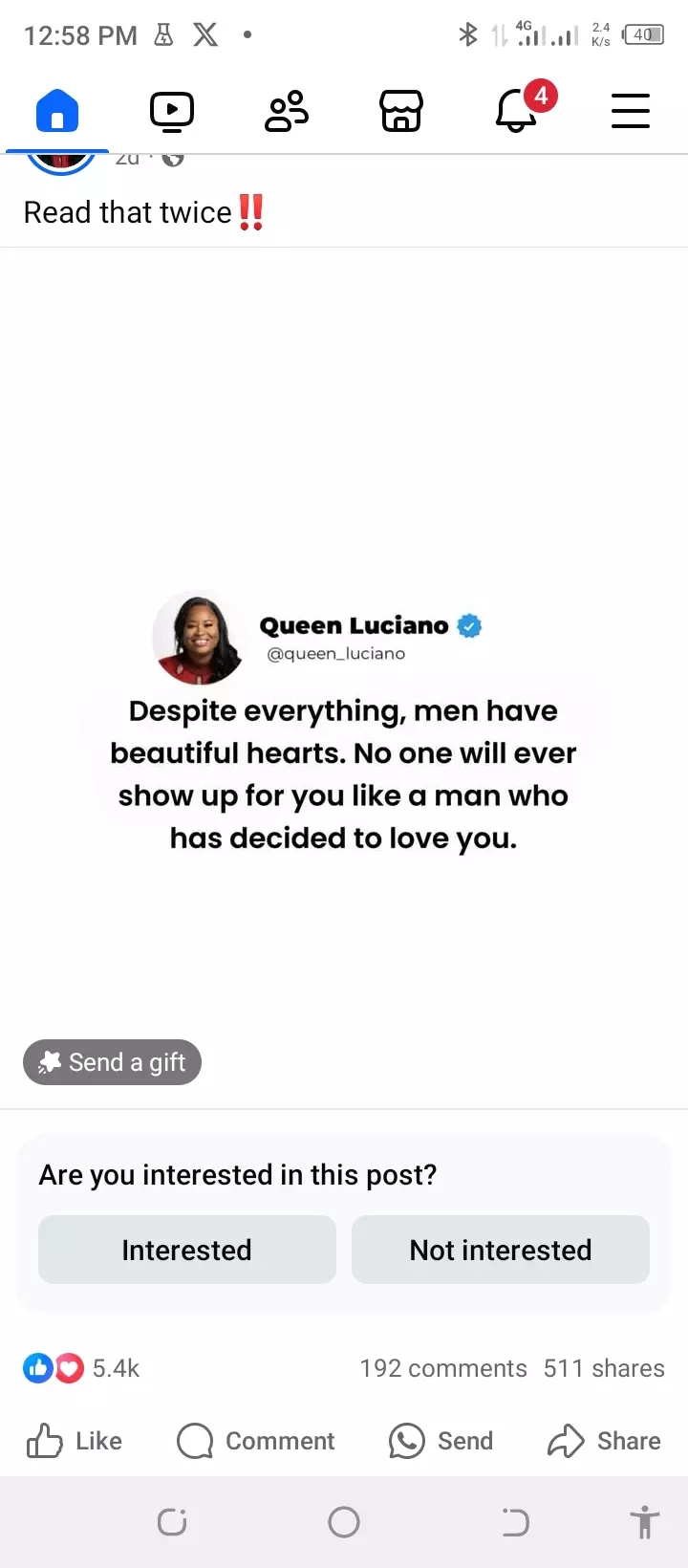The image size is (688, 1568).
Task: Open the Friends tab
Action: point(287,111)
